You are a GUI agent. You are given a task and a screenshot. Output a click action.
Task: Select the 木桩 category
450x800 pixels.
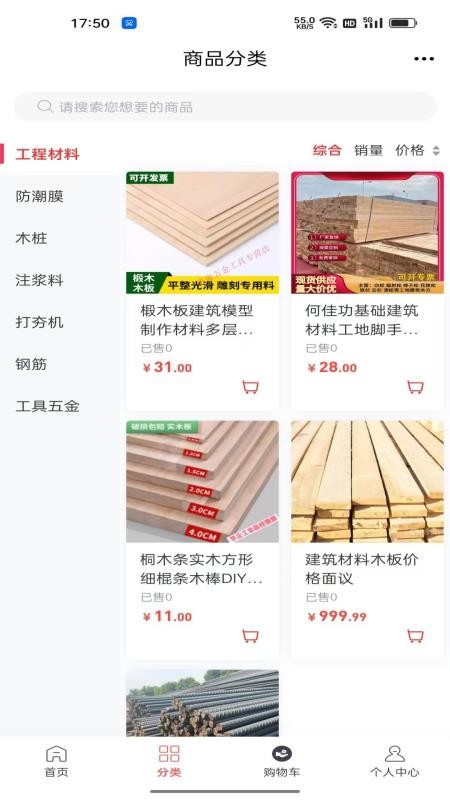tap(31, 238)
